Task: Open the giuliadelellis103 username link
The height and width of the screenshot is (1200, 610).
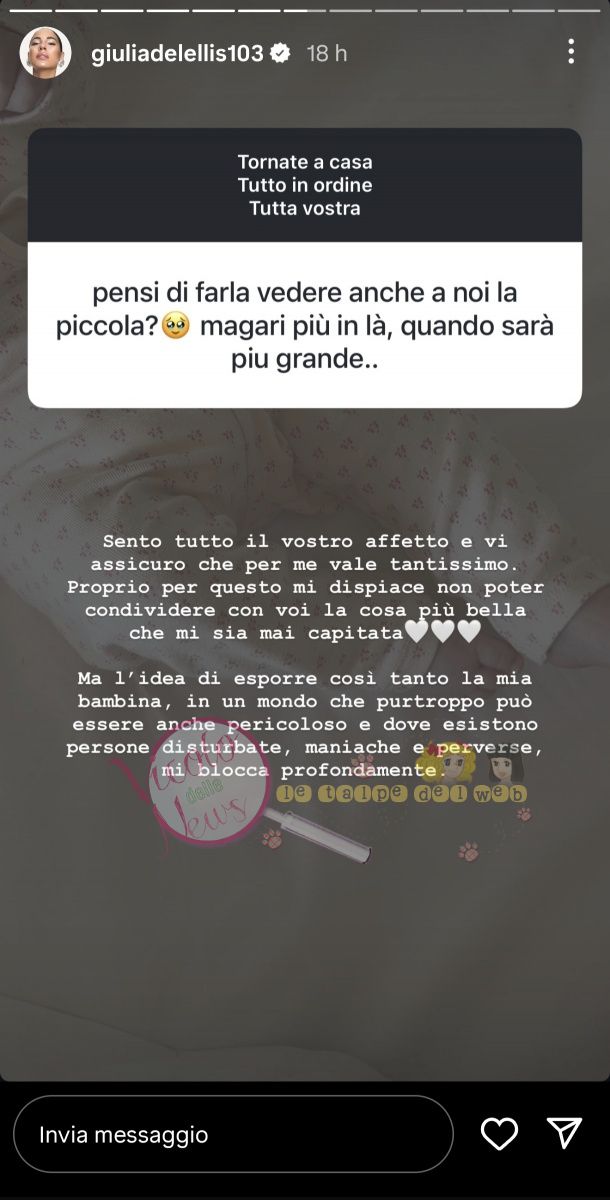Action: 177,54
